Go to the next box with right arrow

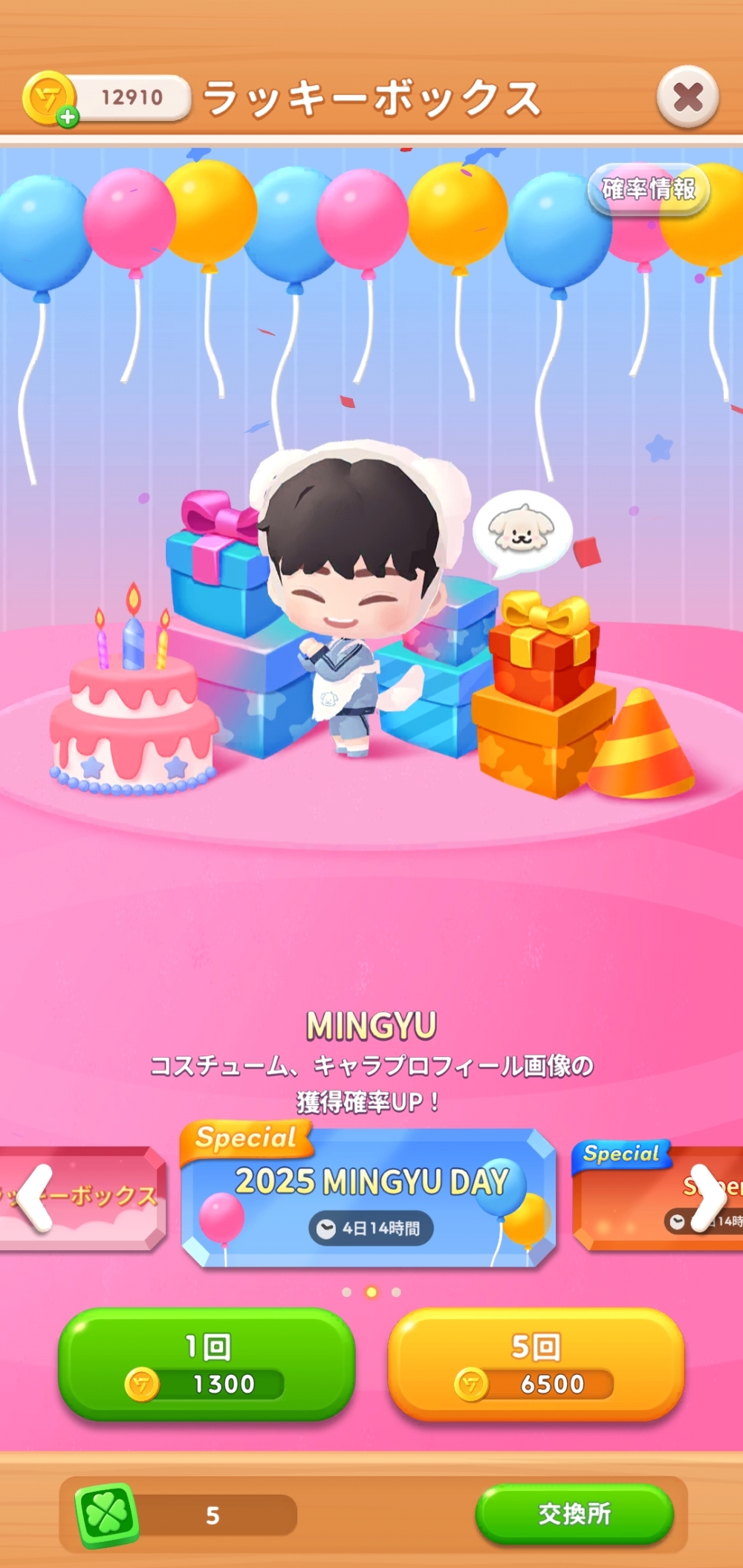tap(708, 1198)
